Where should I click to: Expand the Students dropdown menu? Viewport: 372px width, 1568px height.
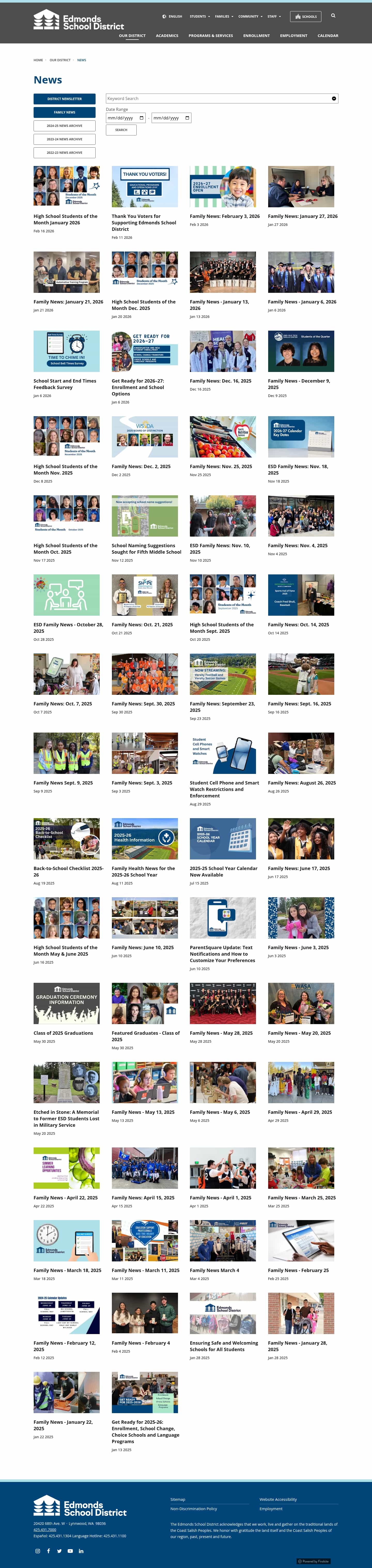click(199, 17)
